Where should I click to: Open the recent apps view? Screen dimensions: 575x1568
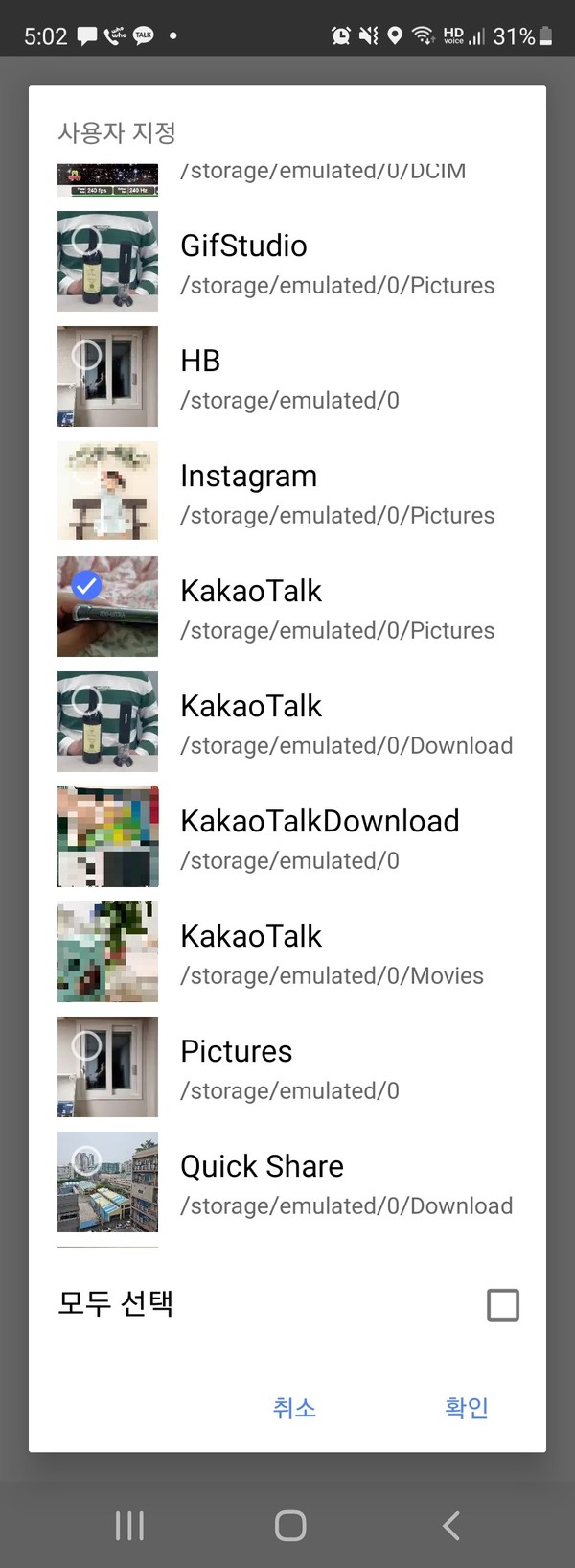[x=129, y=1525]
